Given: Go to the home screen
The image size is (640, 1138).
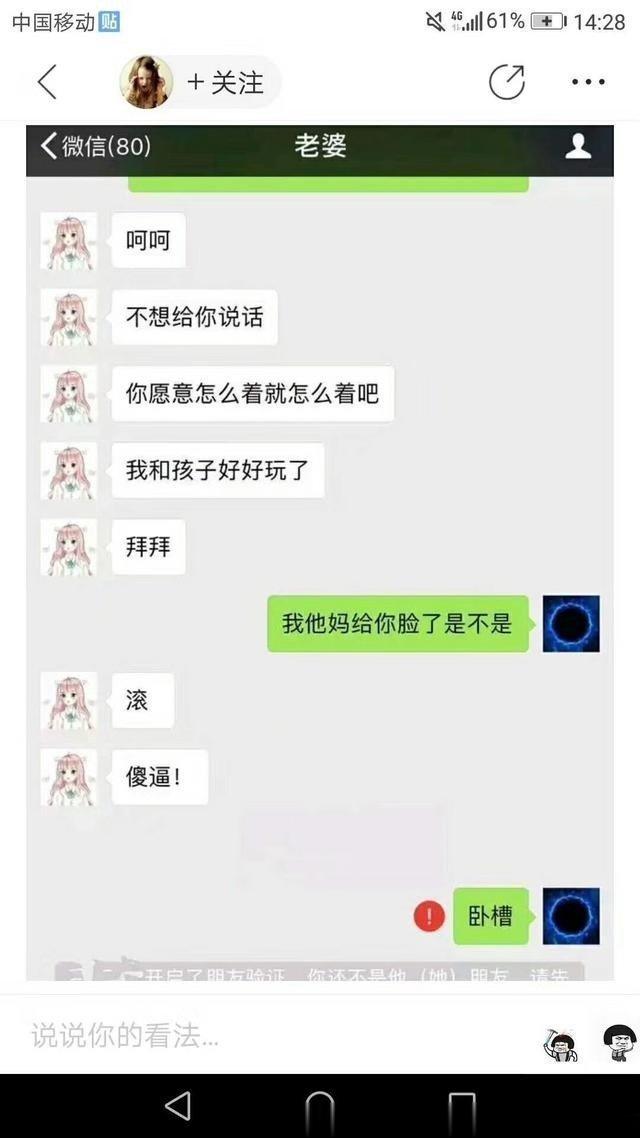Looking at the screenshot, I should click(x=320, y=1108).
